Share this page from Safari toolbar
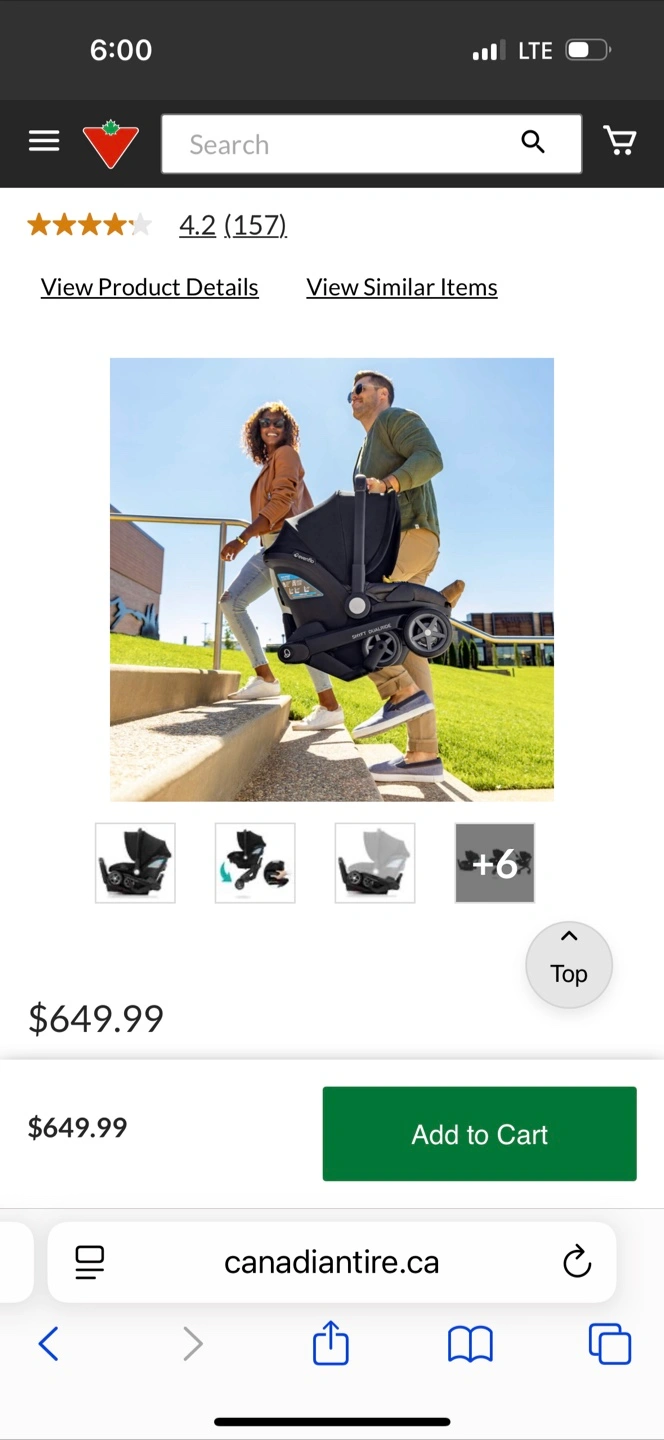 tap(331, 1344)
